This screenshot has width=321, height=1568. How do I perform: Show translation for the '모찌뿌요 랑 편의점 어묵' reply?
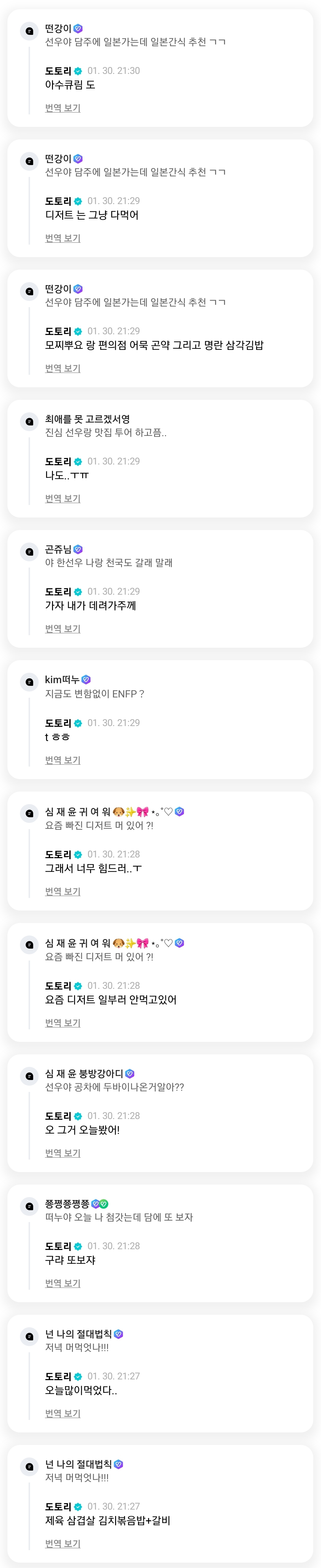(62, 368)
